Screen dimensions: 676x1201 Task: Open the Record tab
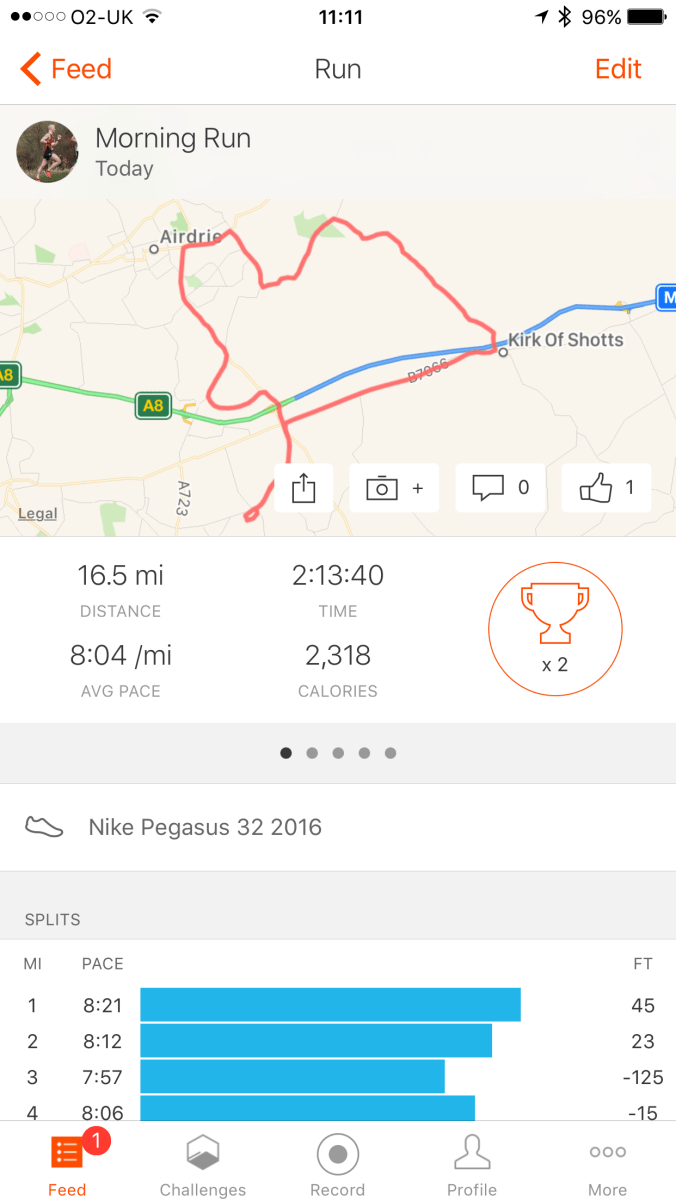pyautogui.click(x=337, y=1165)
